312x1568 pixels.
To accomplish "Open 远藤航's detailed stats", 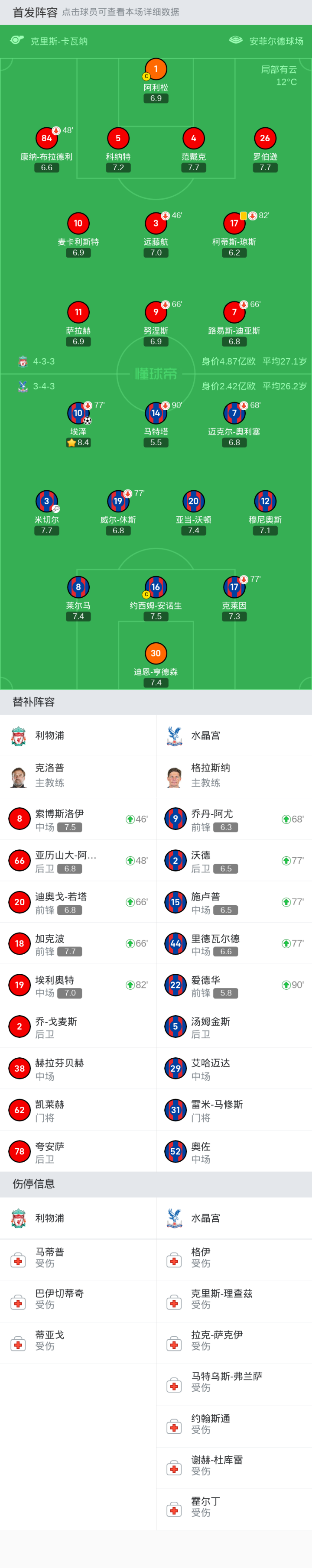I will (156, 224).
